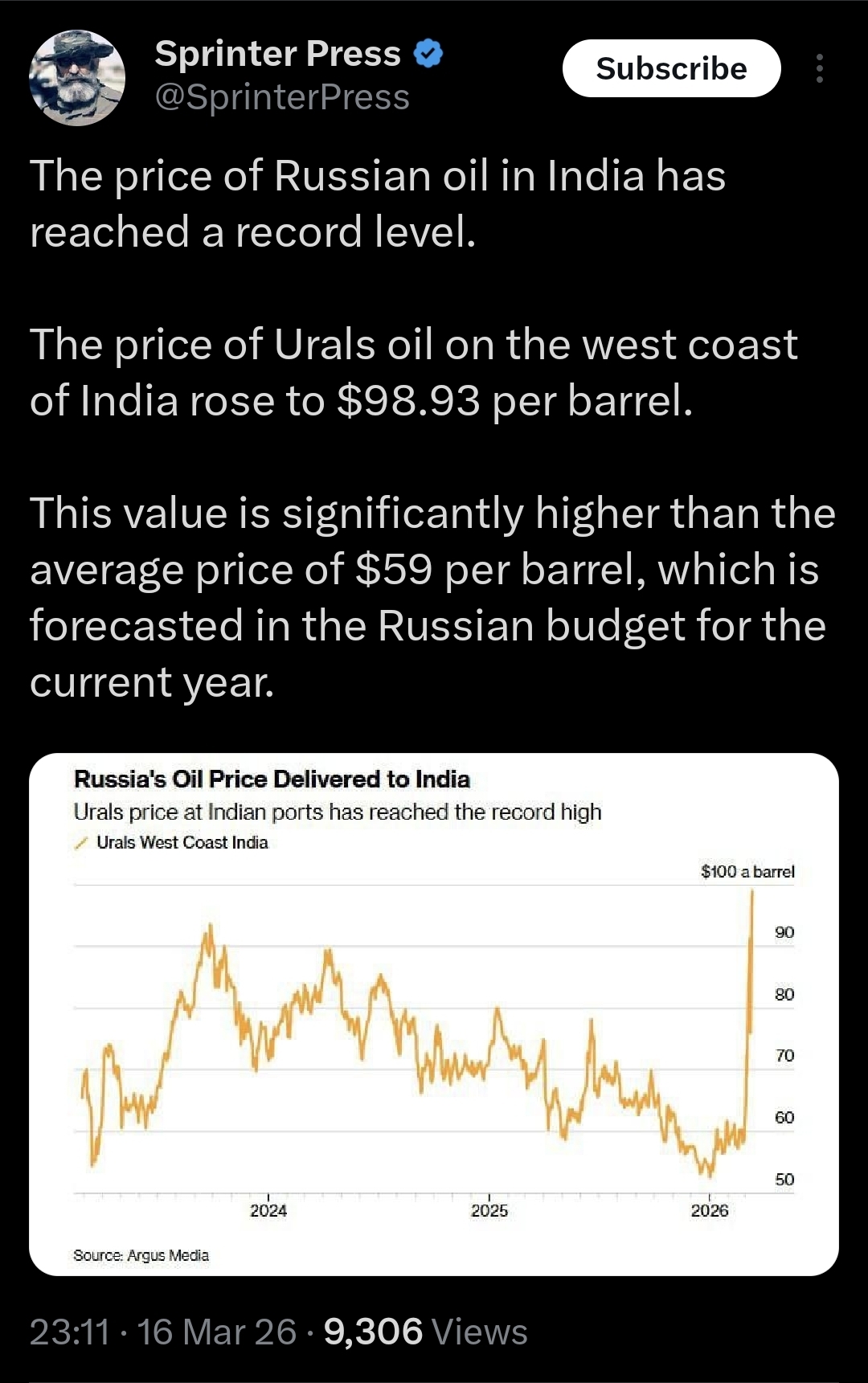Open Sprinter Press profile picture

click(x=77, y=77)
